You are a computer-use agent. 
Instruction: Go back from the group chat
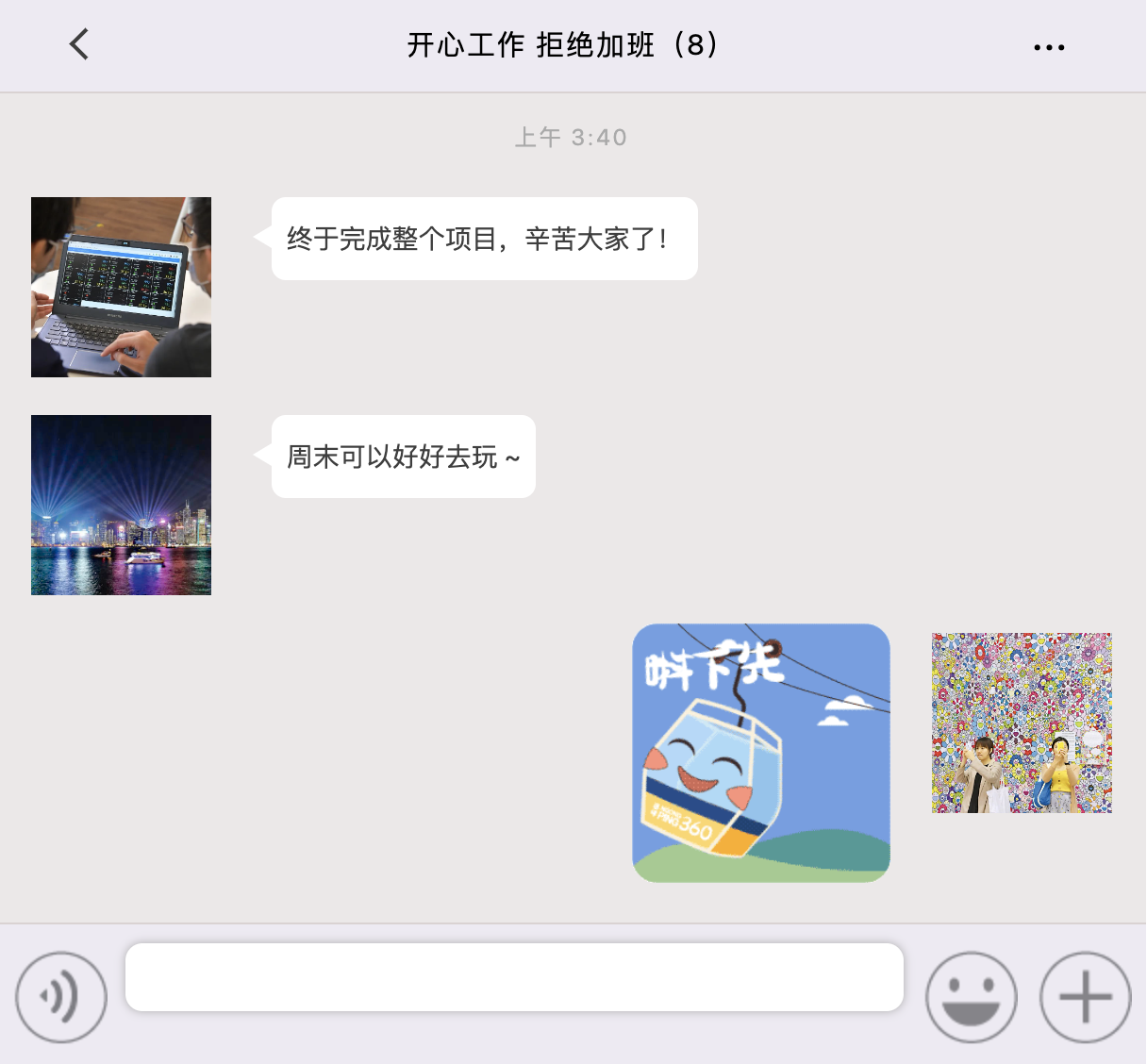click(x=79, y=44)
